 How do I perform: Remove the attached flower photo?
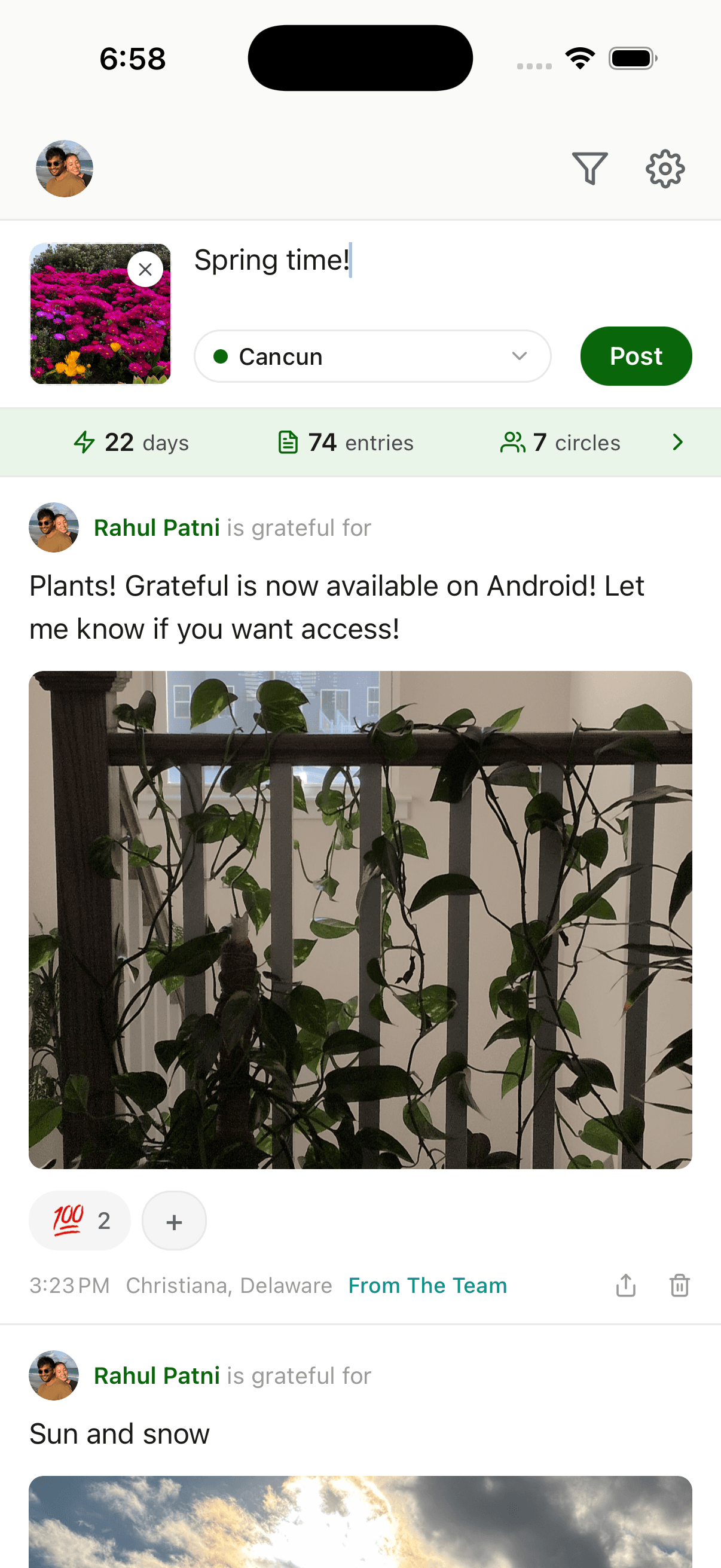[x=145, y=269]
